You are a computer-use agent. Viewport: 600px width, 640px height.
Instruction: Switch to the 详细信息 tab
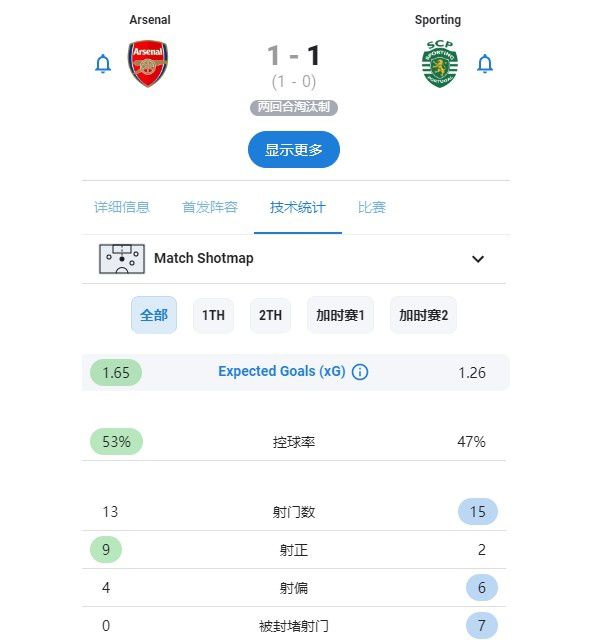coord(122,208)
